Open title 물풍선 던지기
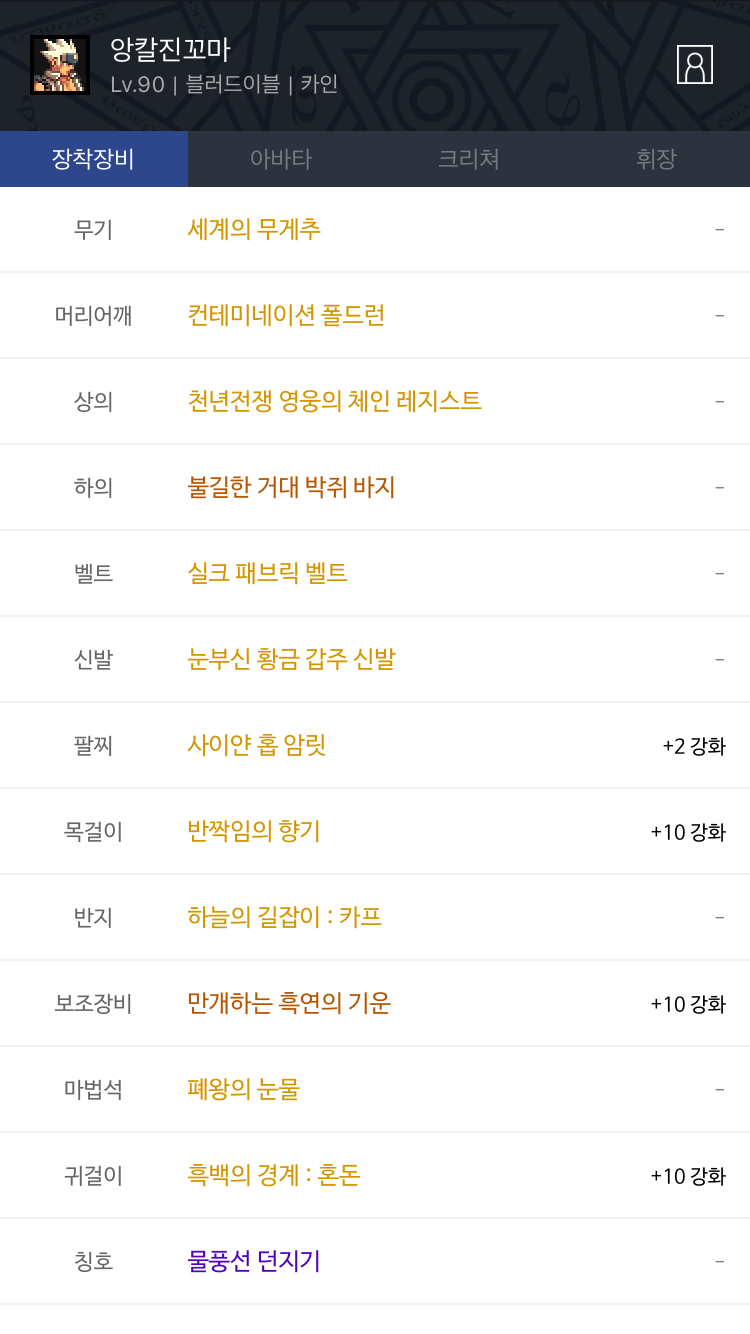The height and width of the screenshot is (1334, 750). click(x=254, y=1261)
